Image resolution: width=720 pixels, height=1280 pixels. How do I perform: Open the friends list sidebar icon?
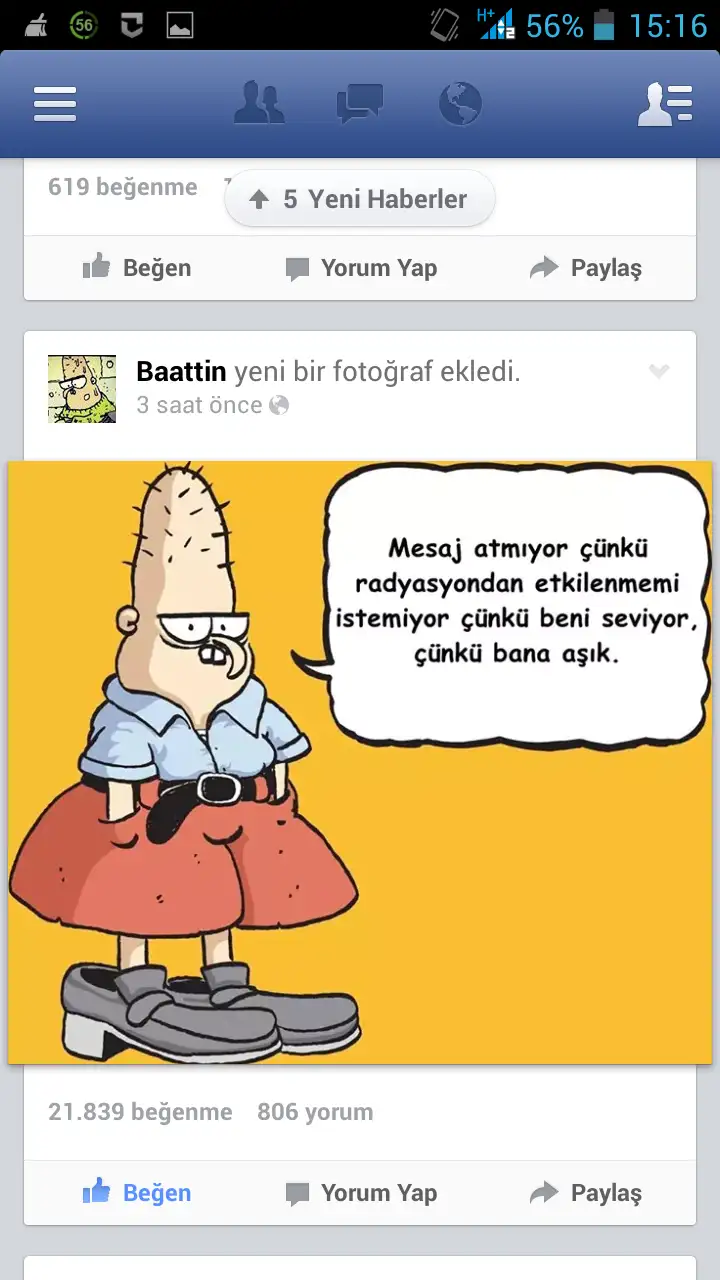coord(665,104)
